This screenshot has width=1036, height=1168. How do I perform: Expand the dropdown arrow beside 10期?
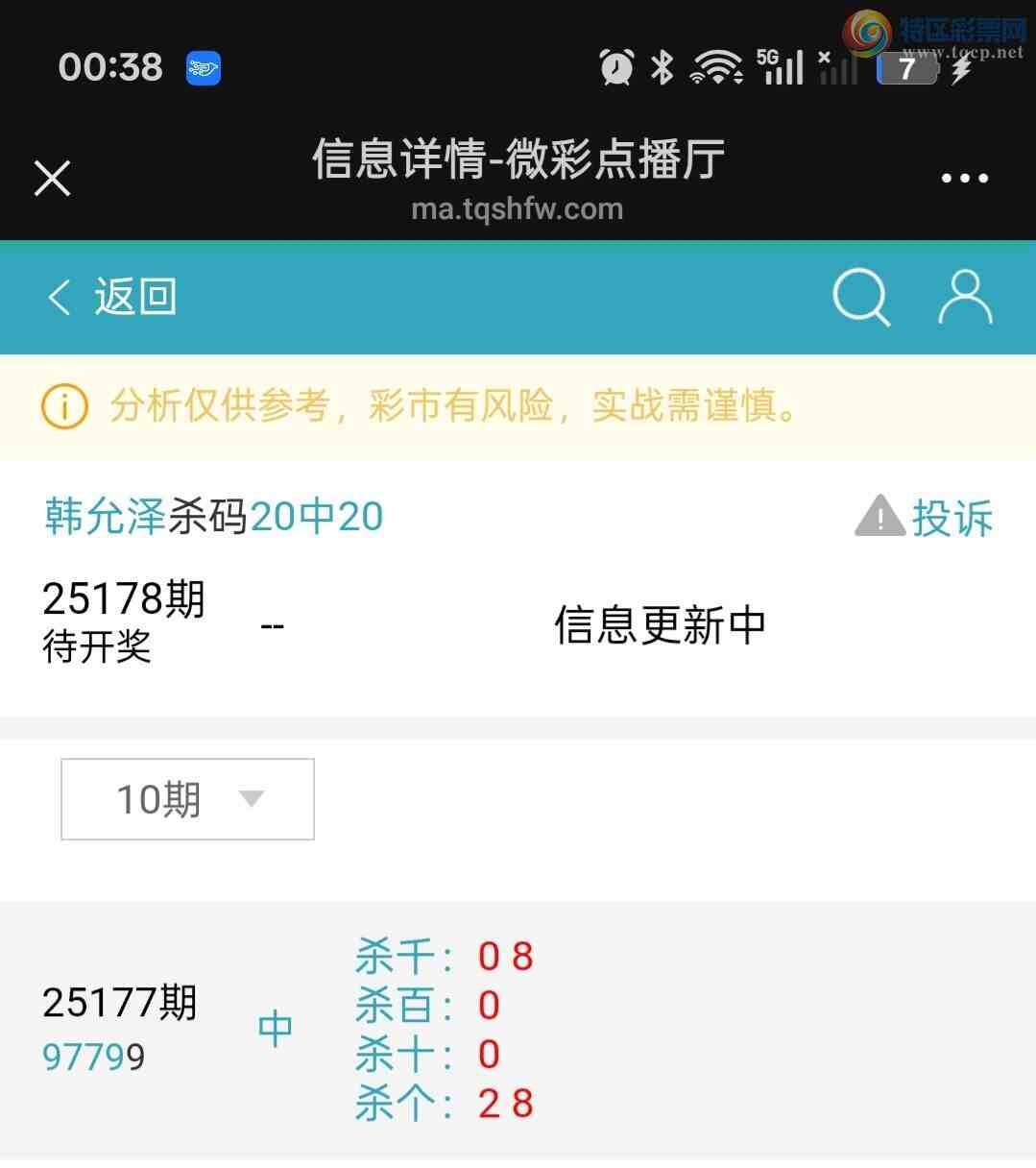coord(252,798)
